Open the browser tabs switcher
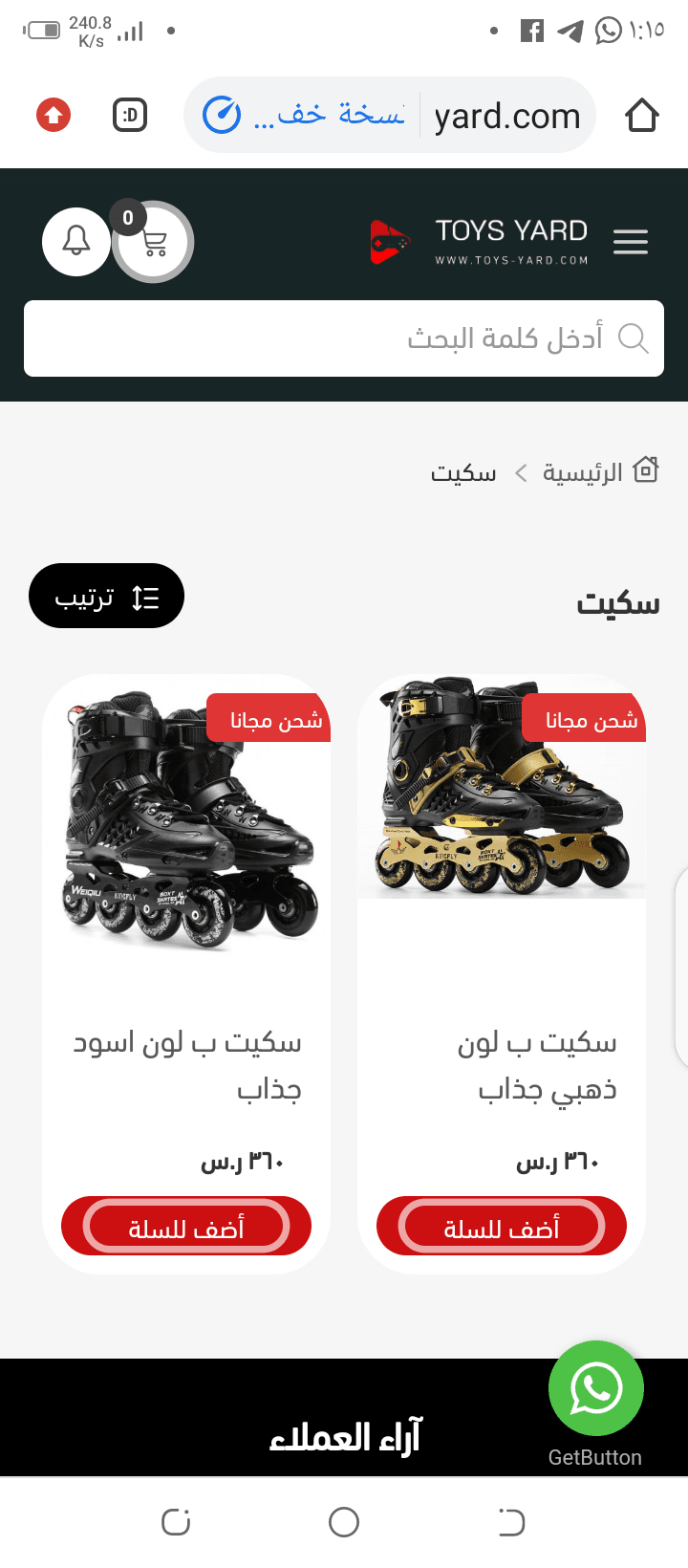 130,116
